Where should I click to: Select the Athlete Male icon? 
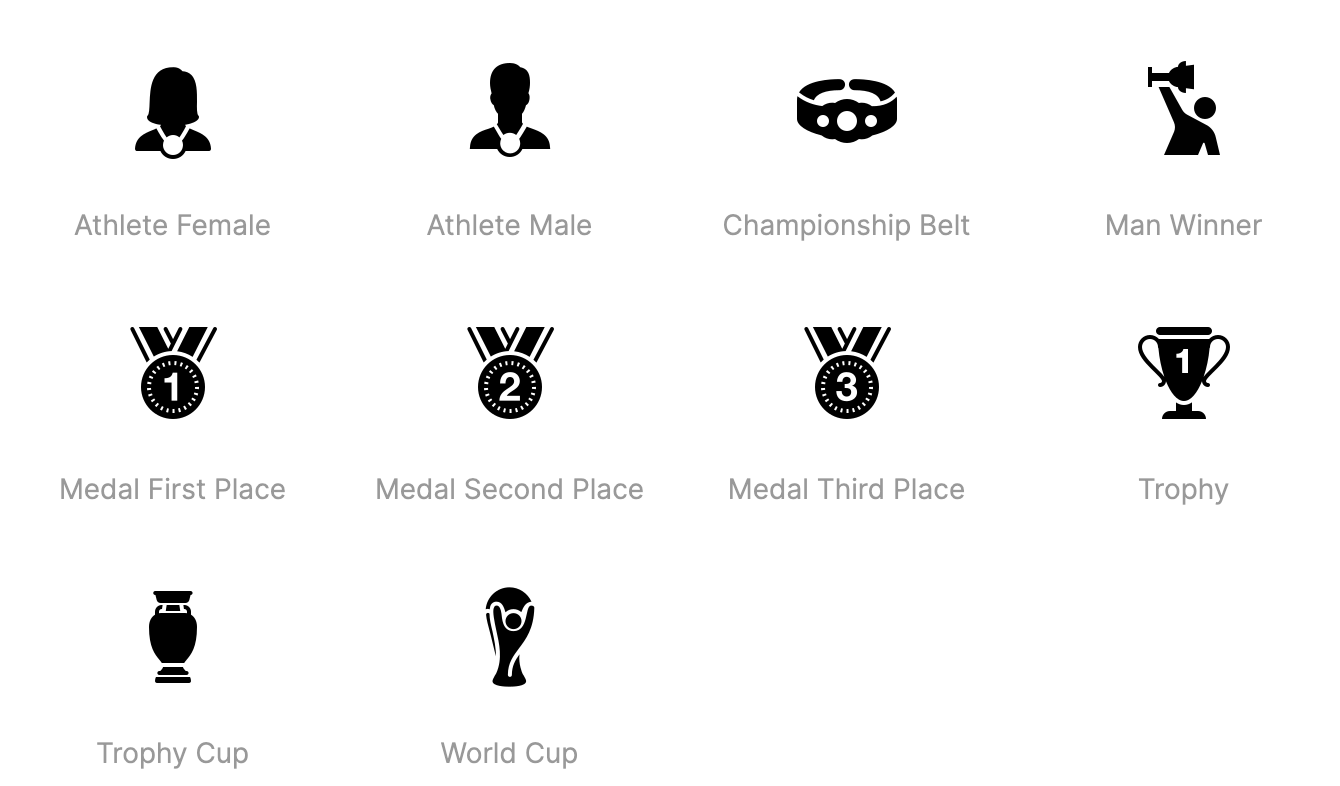(x=509, y=111)
